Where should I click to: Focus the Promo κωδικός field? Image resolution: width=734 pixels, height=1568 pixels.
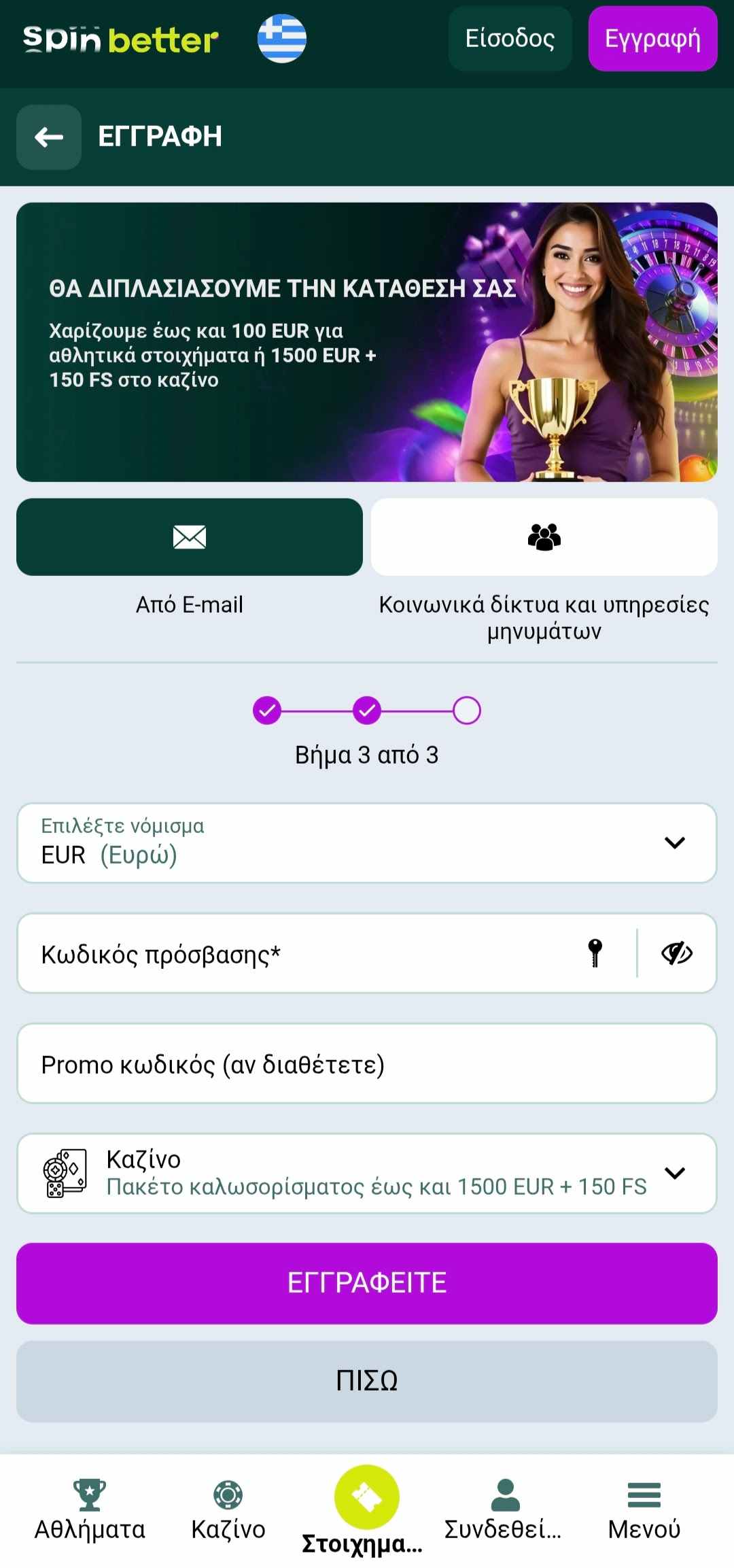tap(367, 1064)
